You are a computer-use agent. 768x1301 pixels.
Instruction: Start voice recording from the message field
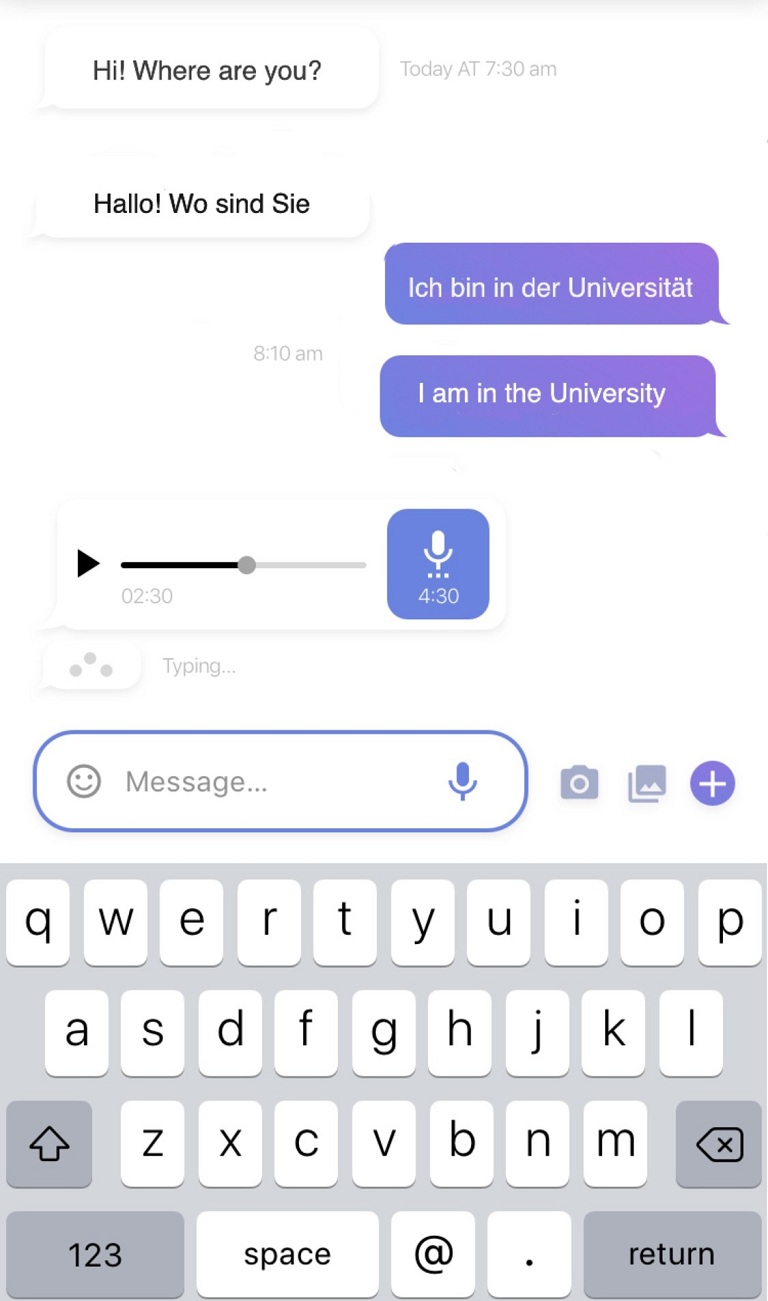[x=462, y=781]
